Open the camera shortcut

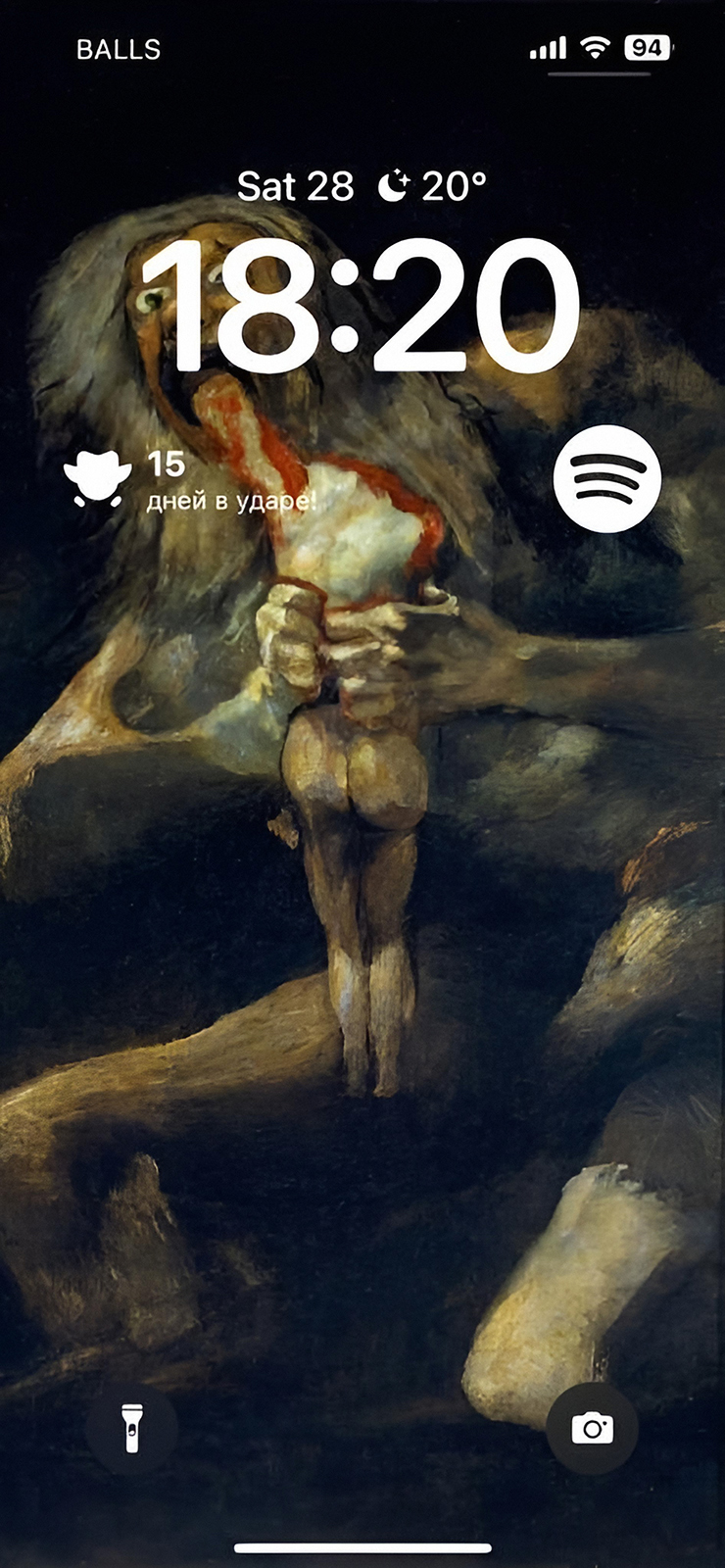(x=592, y=1428)
